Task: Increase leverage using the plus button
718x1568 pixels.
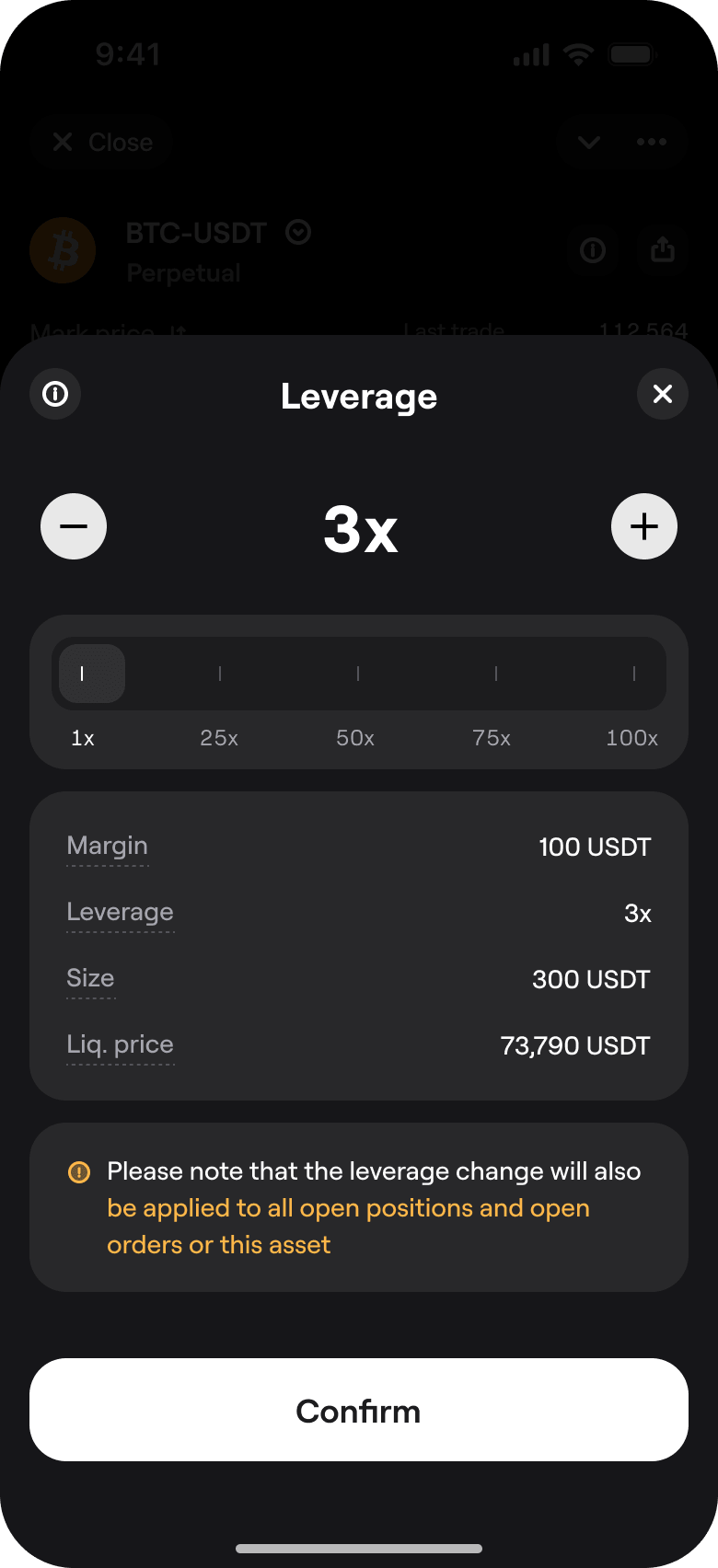Action: tap(644, 526)
